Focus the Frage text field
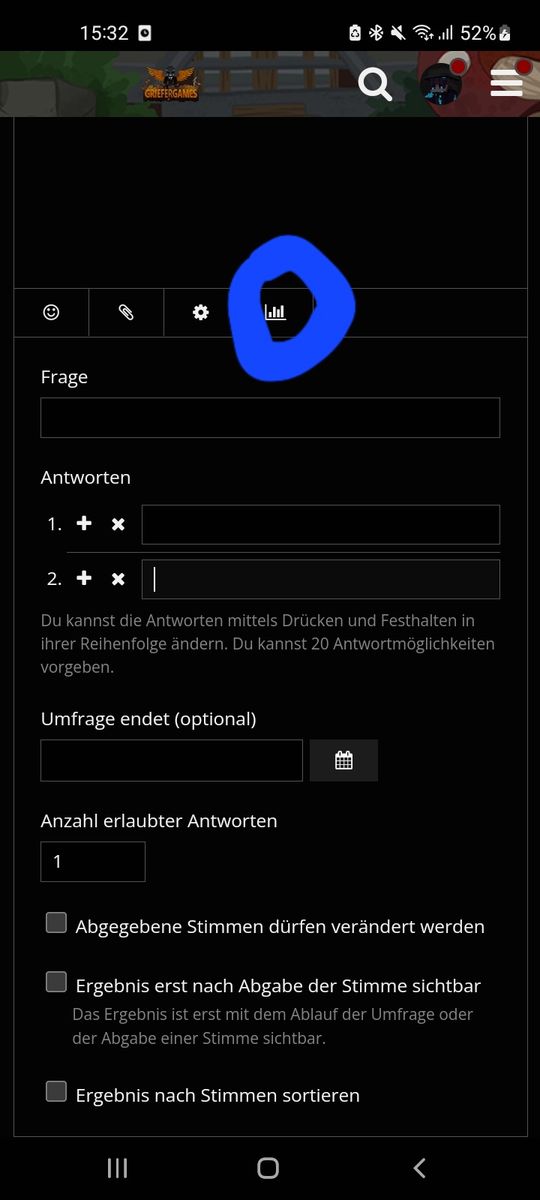The width and height of the screenshot is (540, 1200). coord(270,417)
